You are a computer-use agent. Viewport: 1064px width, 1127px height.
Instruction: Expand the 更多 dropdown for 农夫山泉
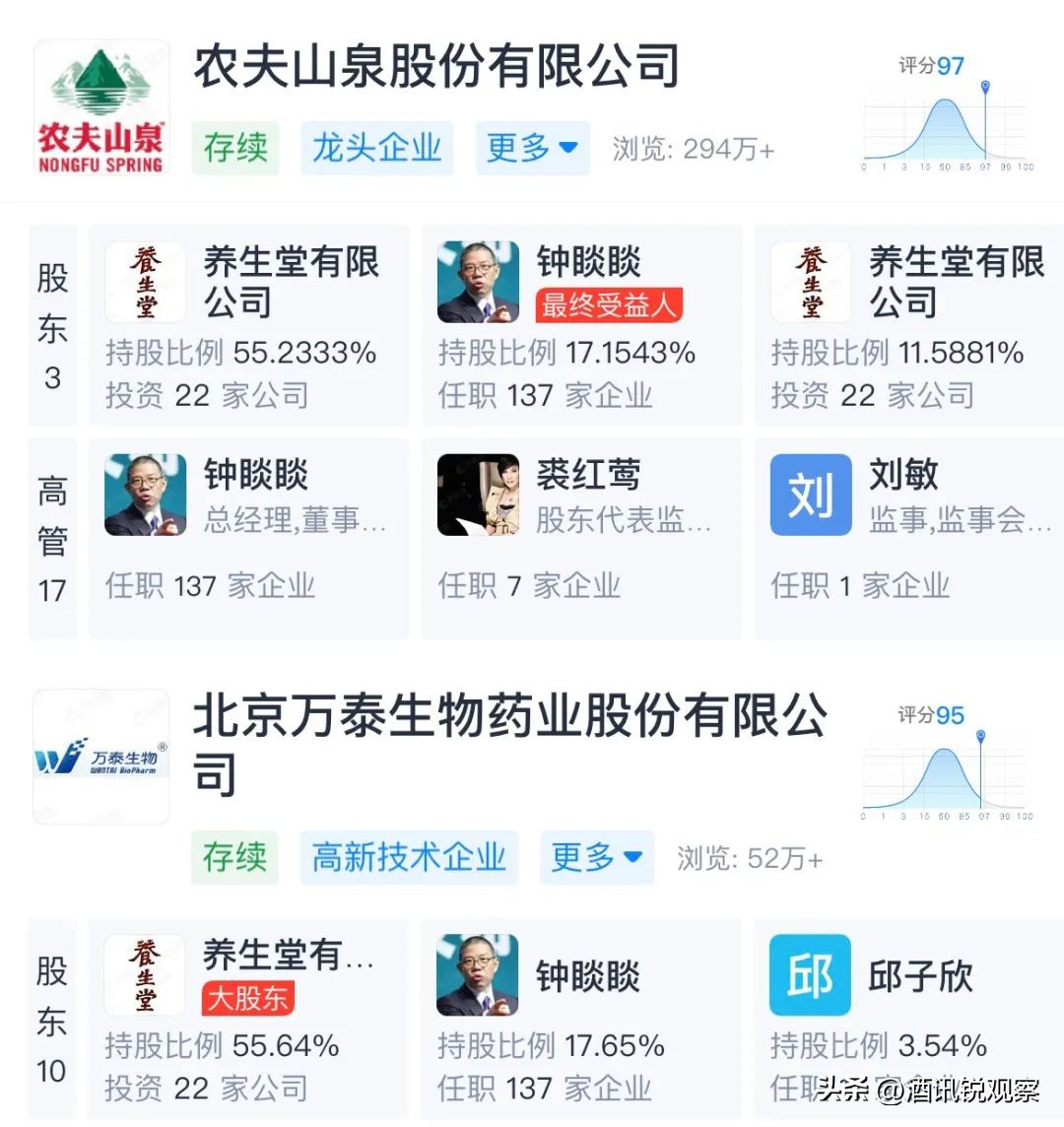(x=531, y=147)
